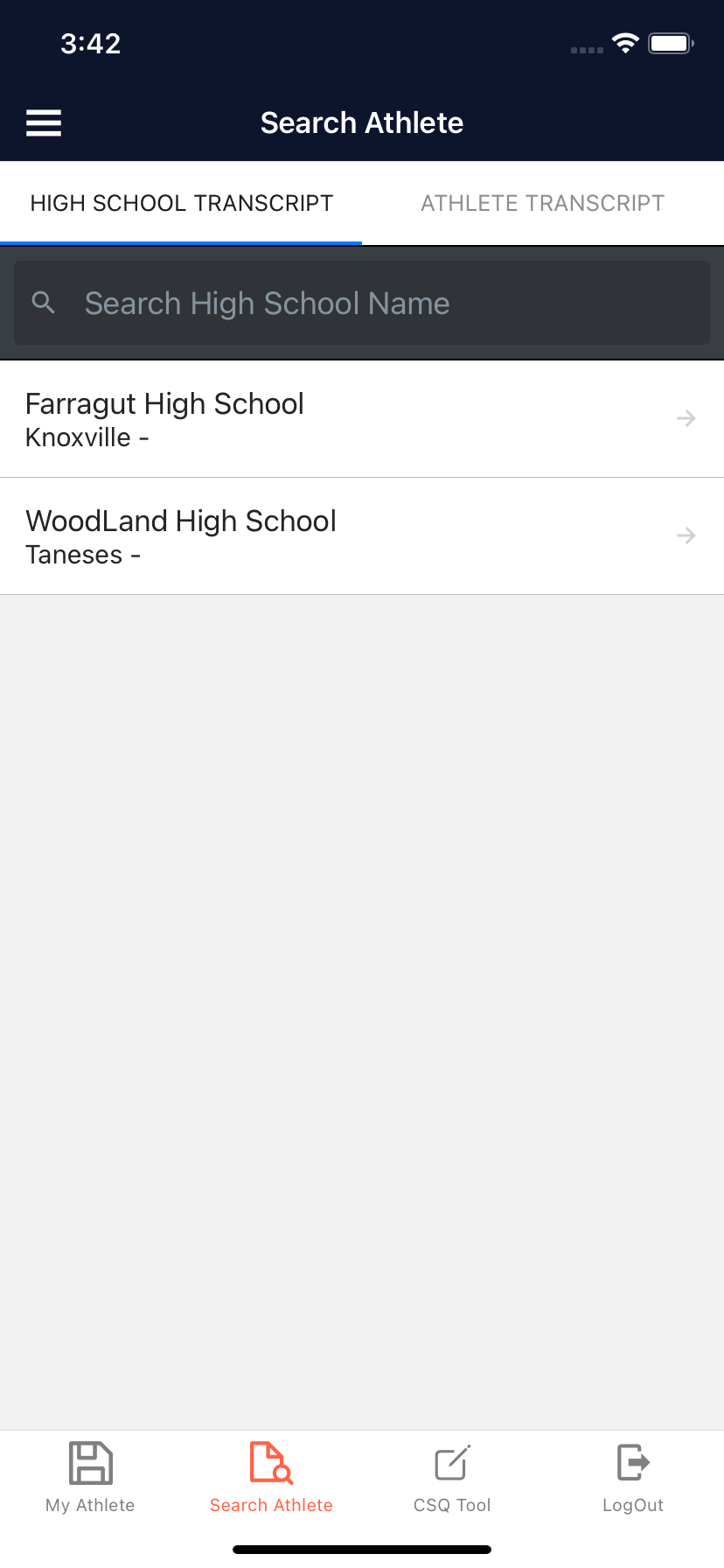
Task: Go to the My Athlete tab
Action: [x=90, y=1477]
